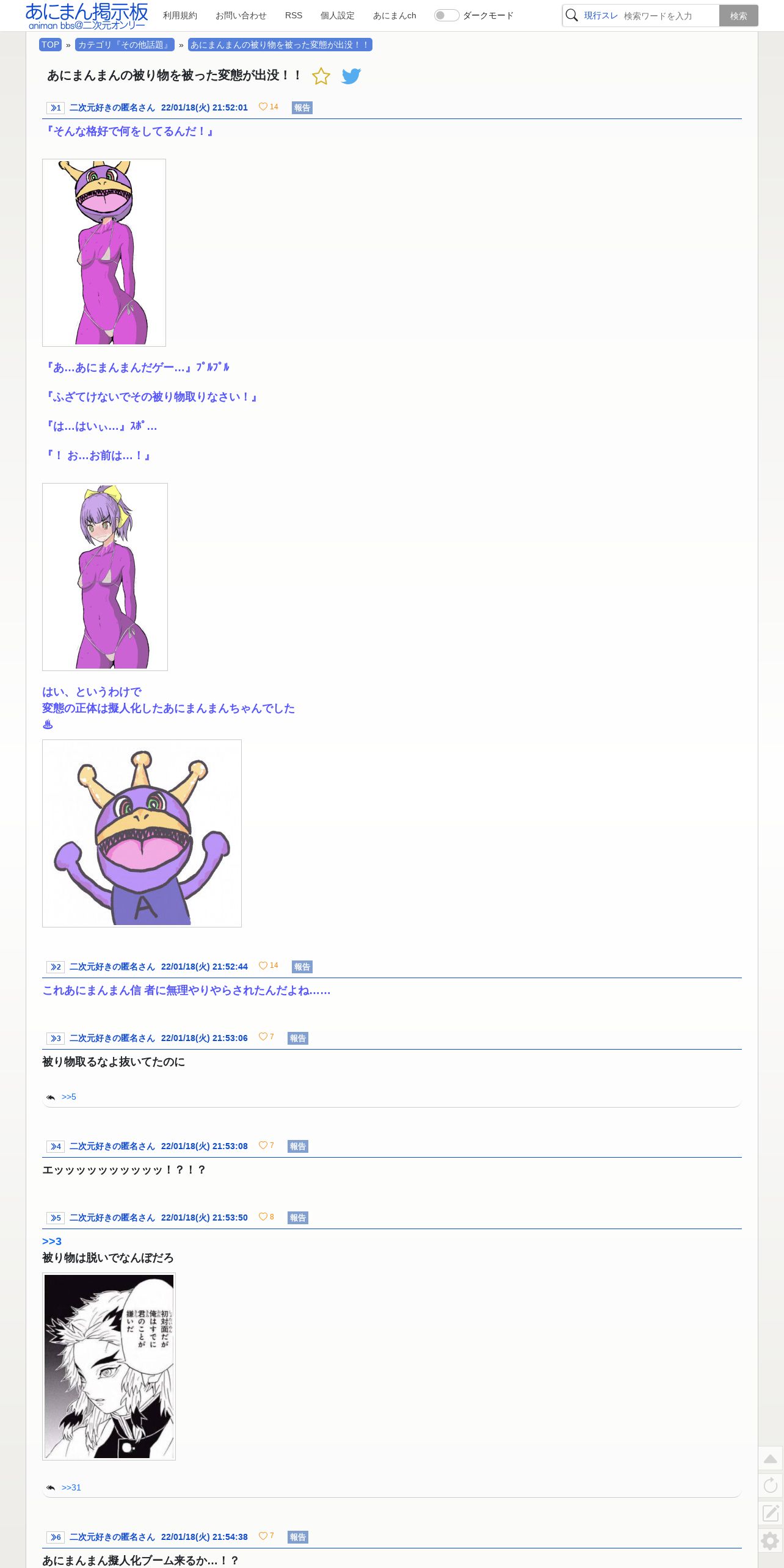Open the >>3 anchor in post 5
This screenshot has height=1568, width=784.
click(52, 1241)
